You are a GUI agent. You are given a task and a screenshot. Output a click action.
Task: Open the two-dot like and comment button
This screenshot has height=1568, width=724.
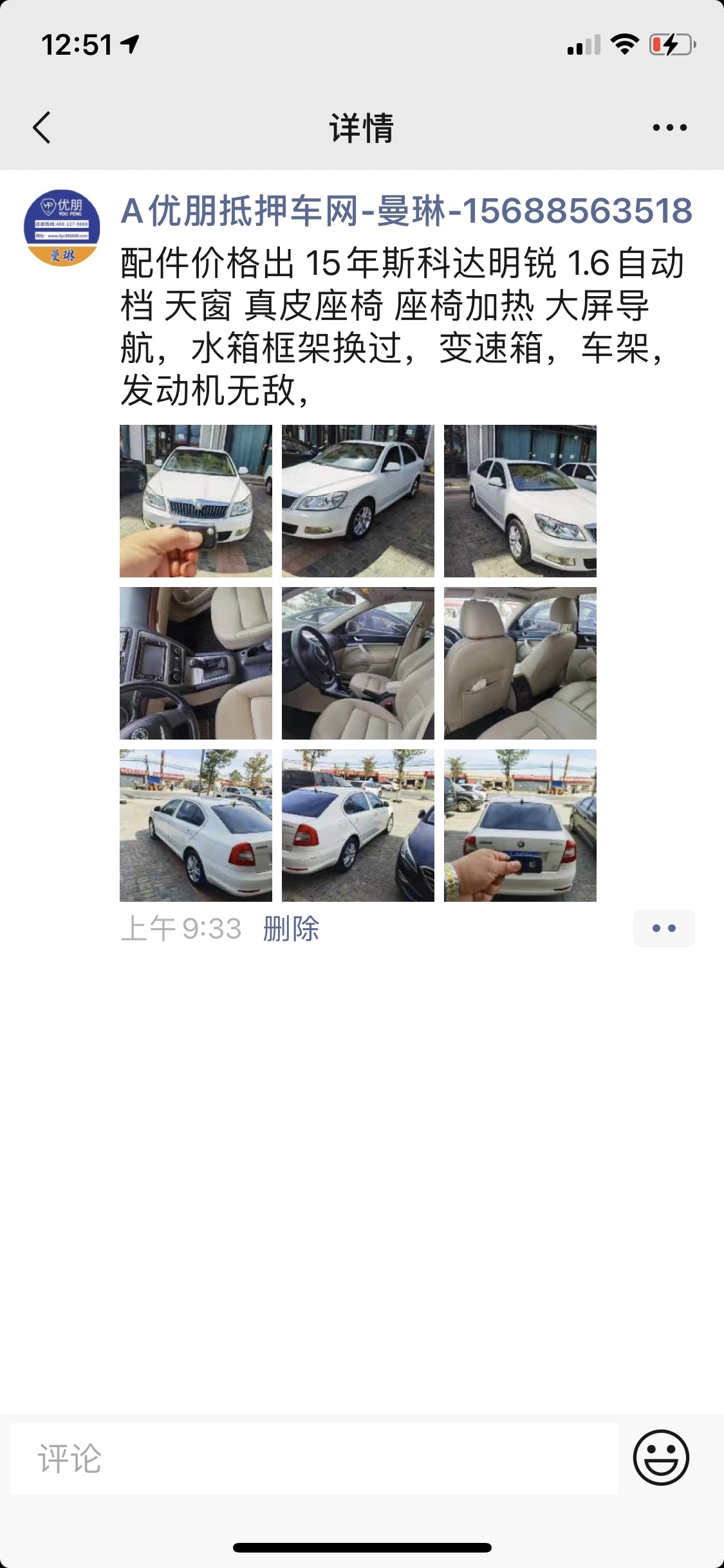click(x=664, y=928)
